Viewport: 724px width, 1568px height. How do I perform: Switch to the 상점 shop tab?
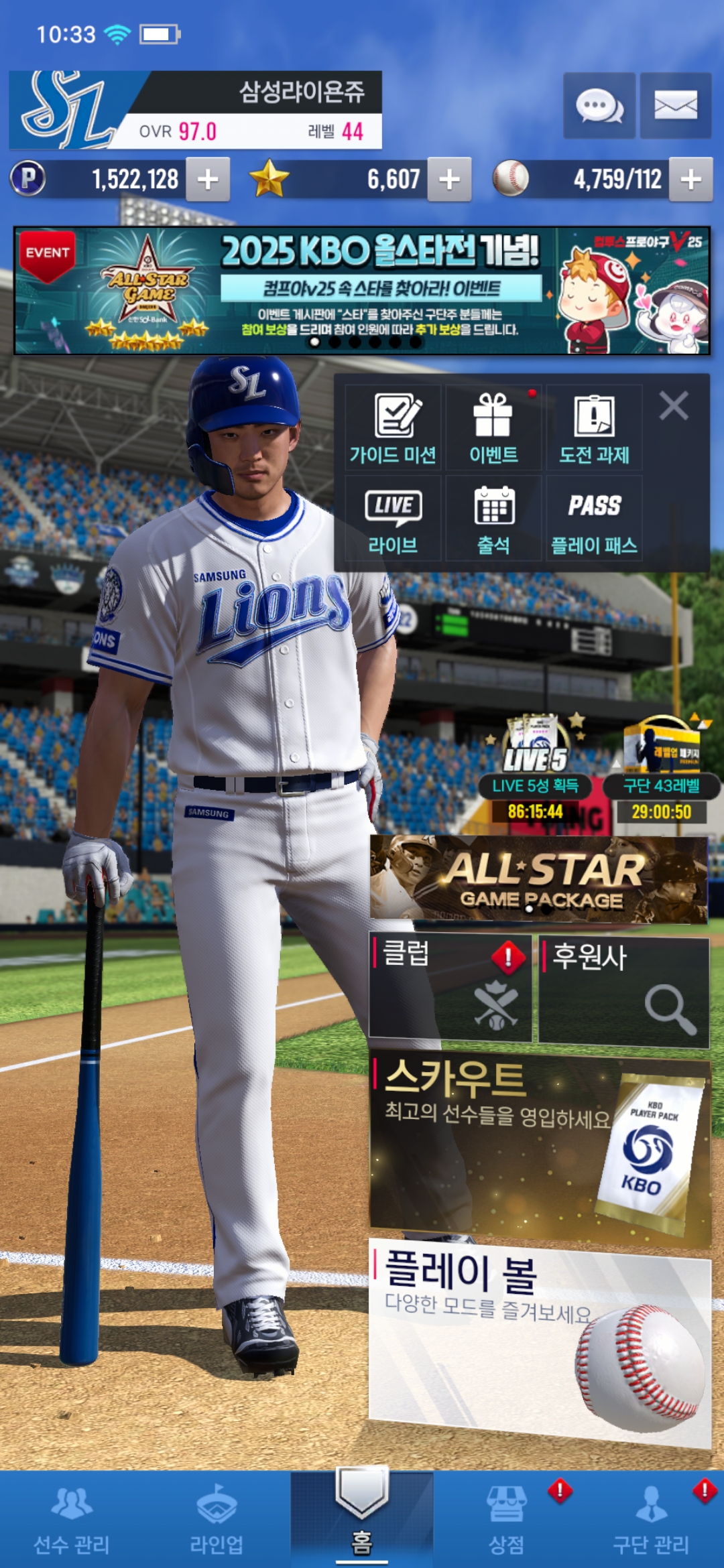point(506,1520)
